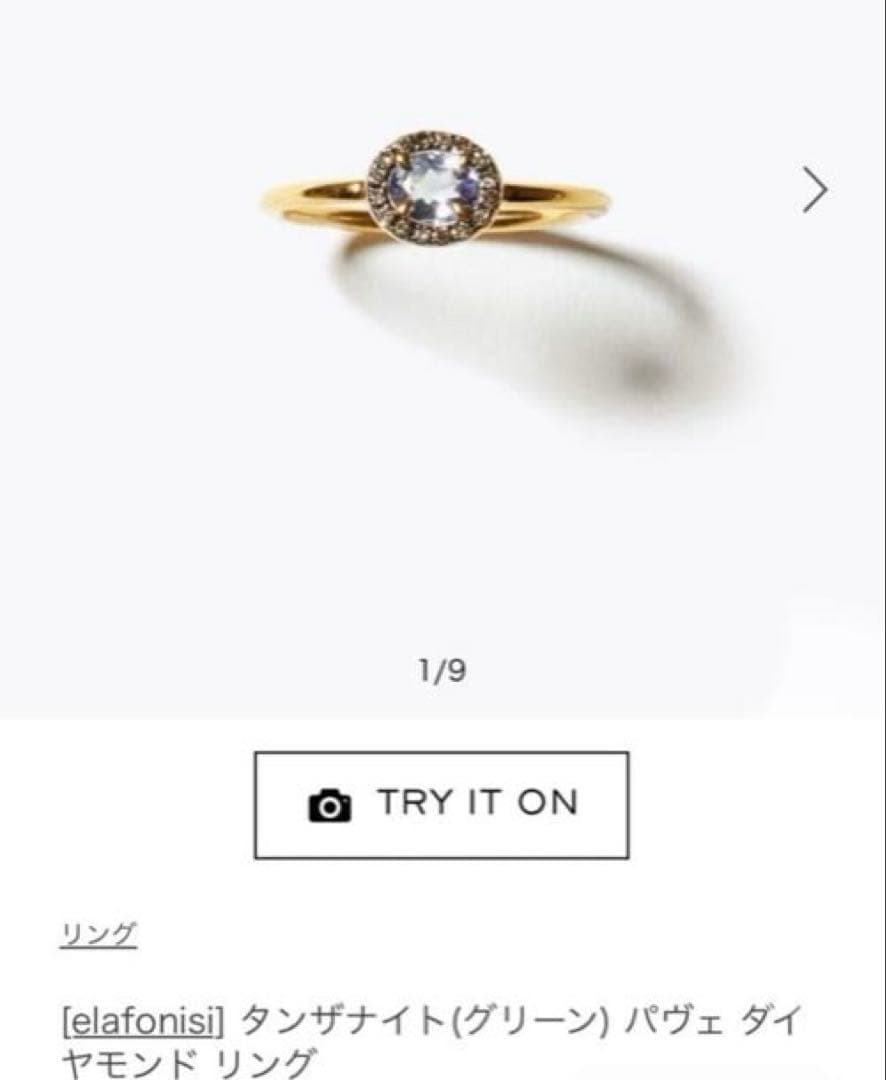Image resolution: width=886 pixels, height=1080 pixels.
Task: Tap the TRY IT ON button
Action: (x=441, y=804)
